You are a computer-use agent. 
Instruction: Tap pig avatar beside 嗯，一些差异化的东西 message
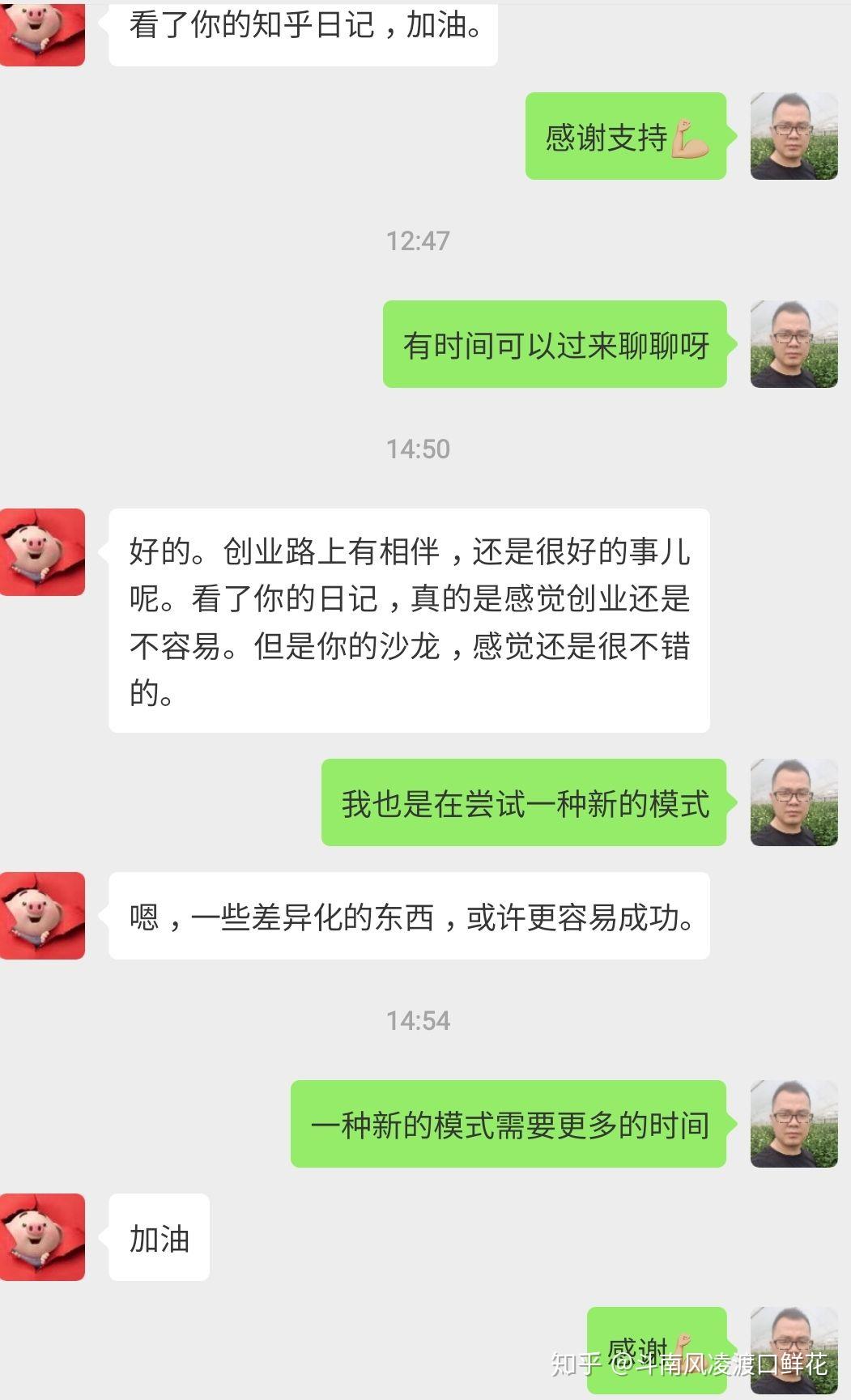point(42,916)
